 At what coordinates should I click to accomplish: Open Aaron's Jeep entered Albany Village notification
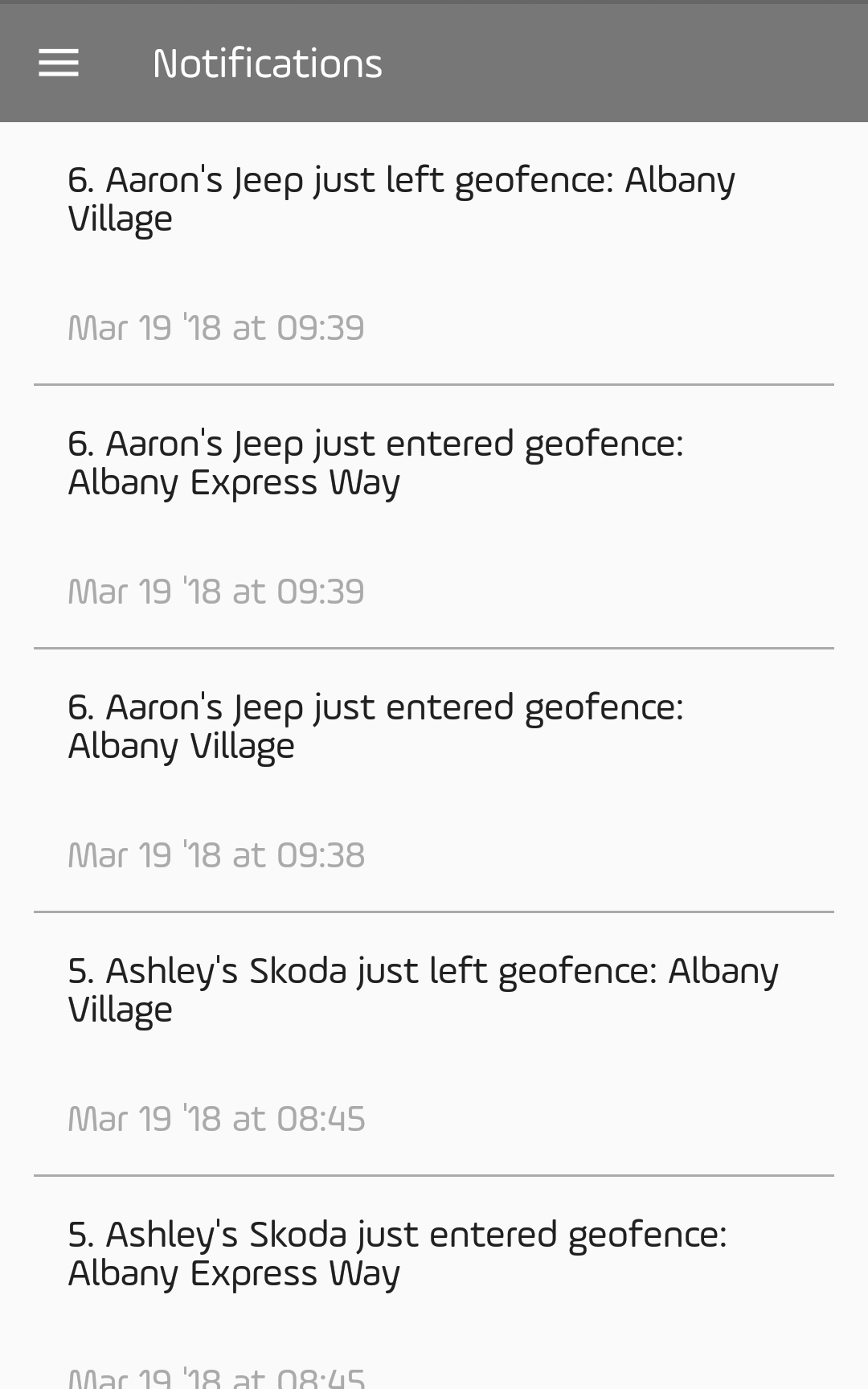(x=434, y=781)
